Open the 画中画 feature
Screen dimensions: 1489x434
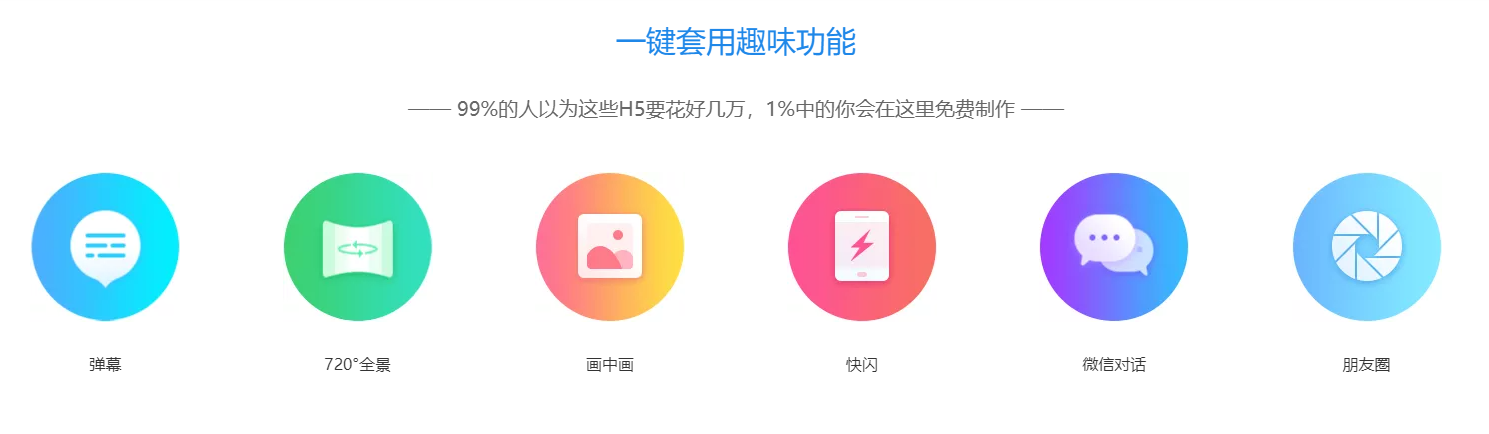pos(609,246)
